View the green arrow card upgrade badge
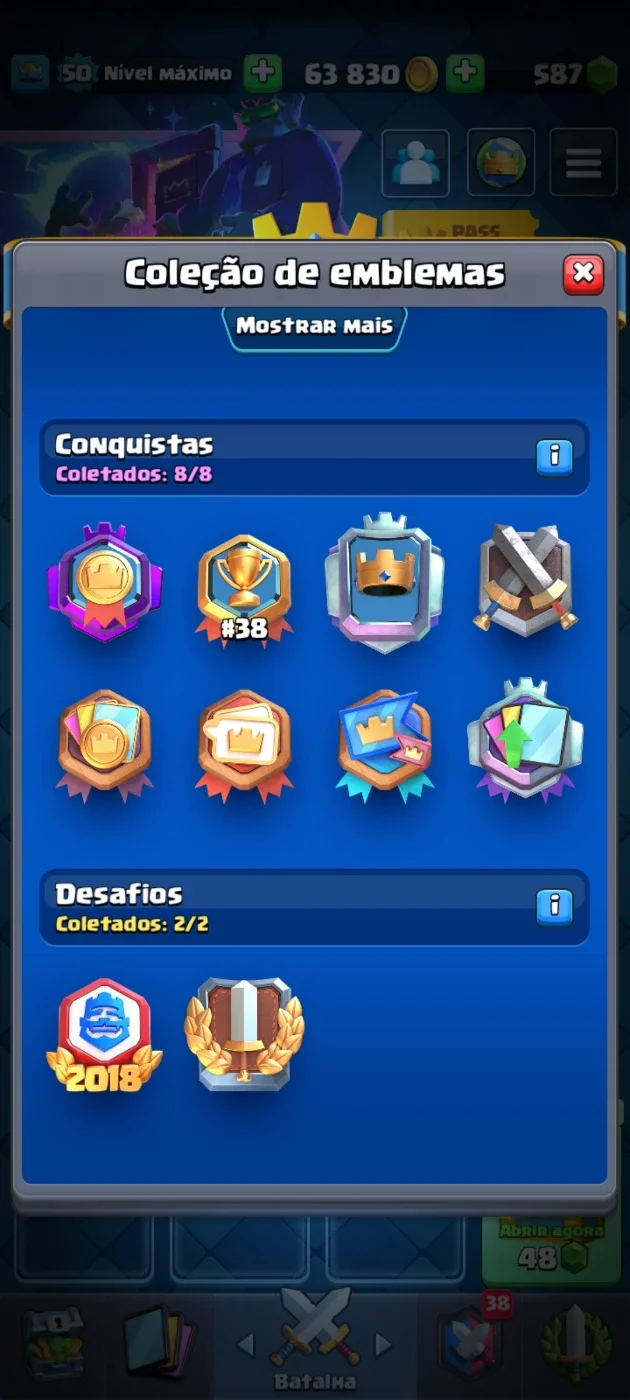Viewport: 630px width, 1400px height. coord(526,740)
